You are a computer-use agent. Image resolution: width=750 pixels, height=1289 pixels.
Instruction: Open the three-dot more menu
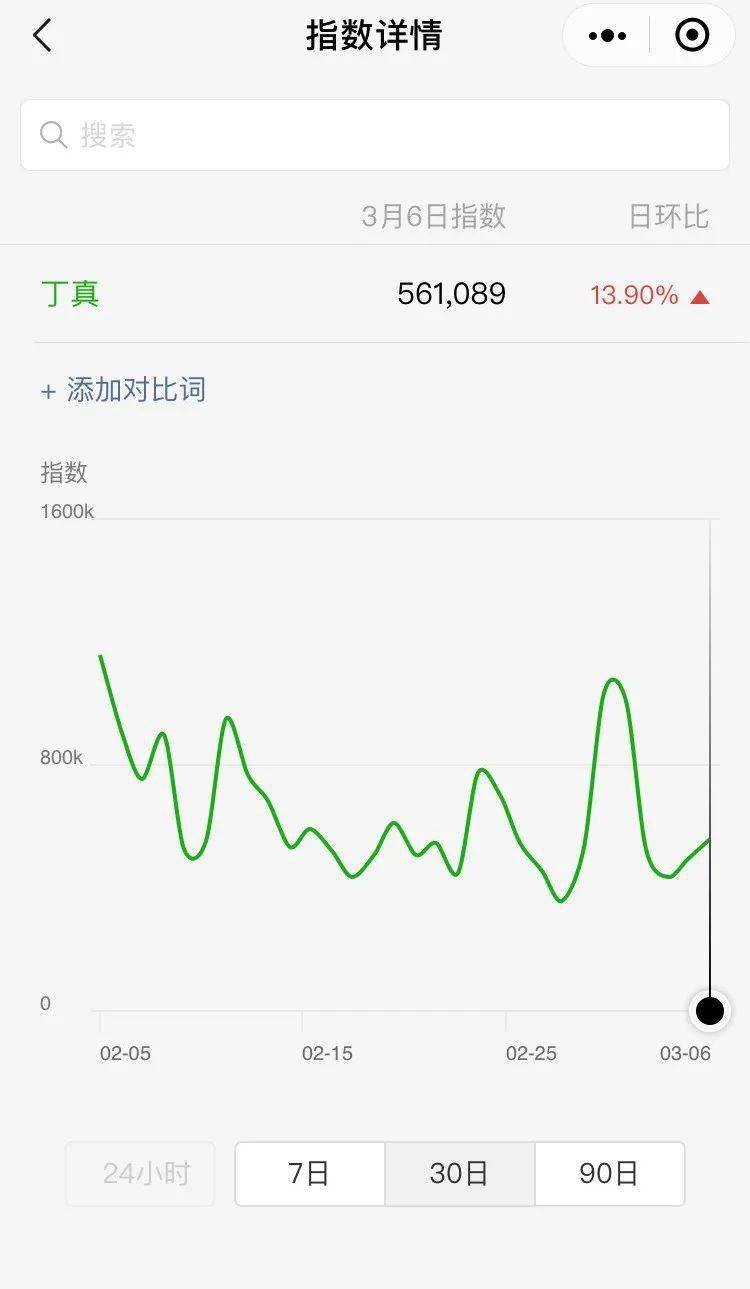[607, 36]
